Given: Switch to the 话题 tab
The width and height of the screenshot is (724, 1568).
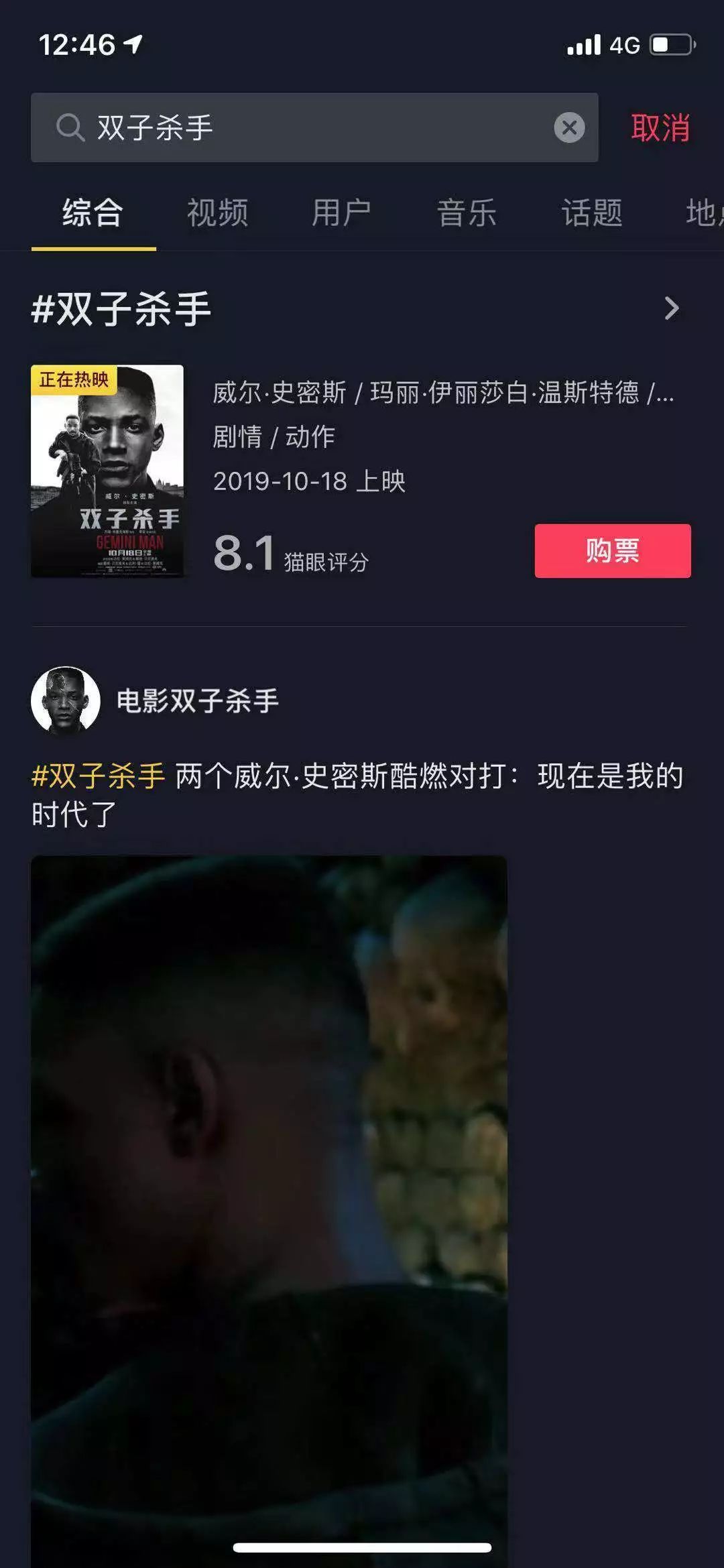Looking at the screenshot, I should [591, 213].
